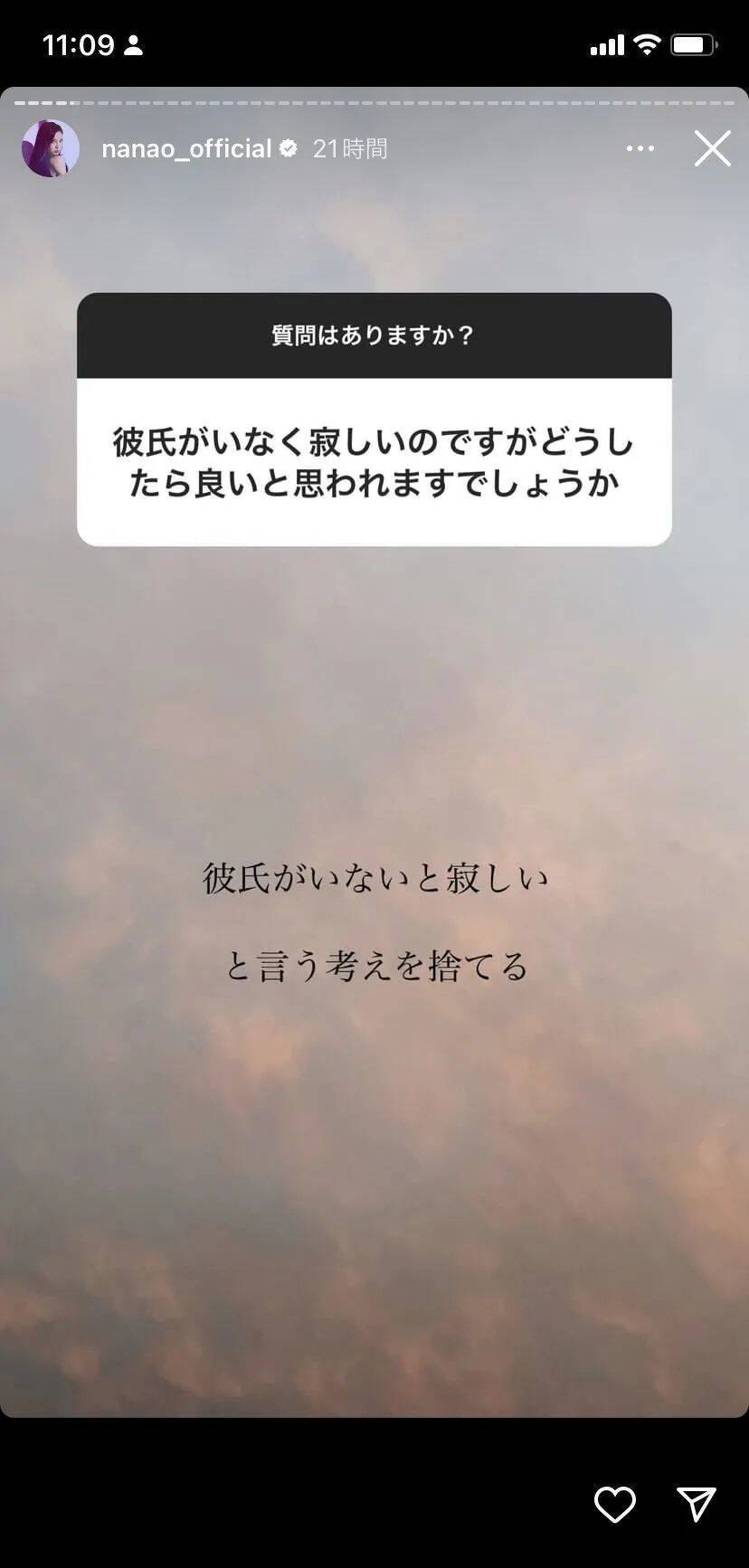749x1568 pixels.
Task: Open nanao_official's profile picture
Action: (x=51, y=148)
